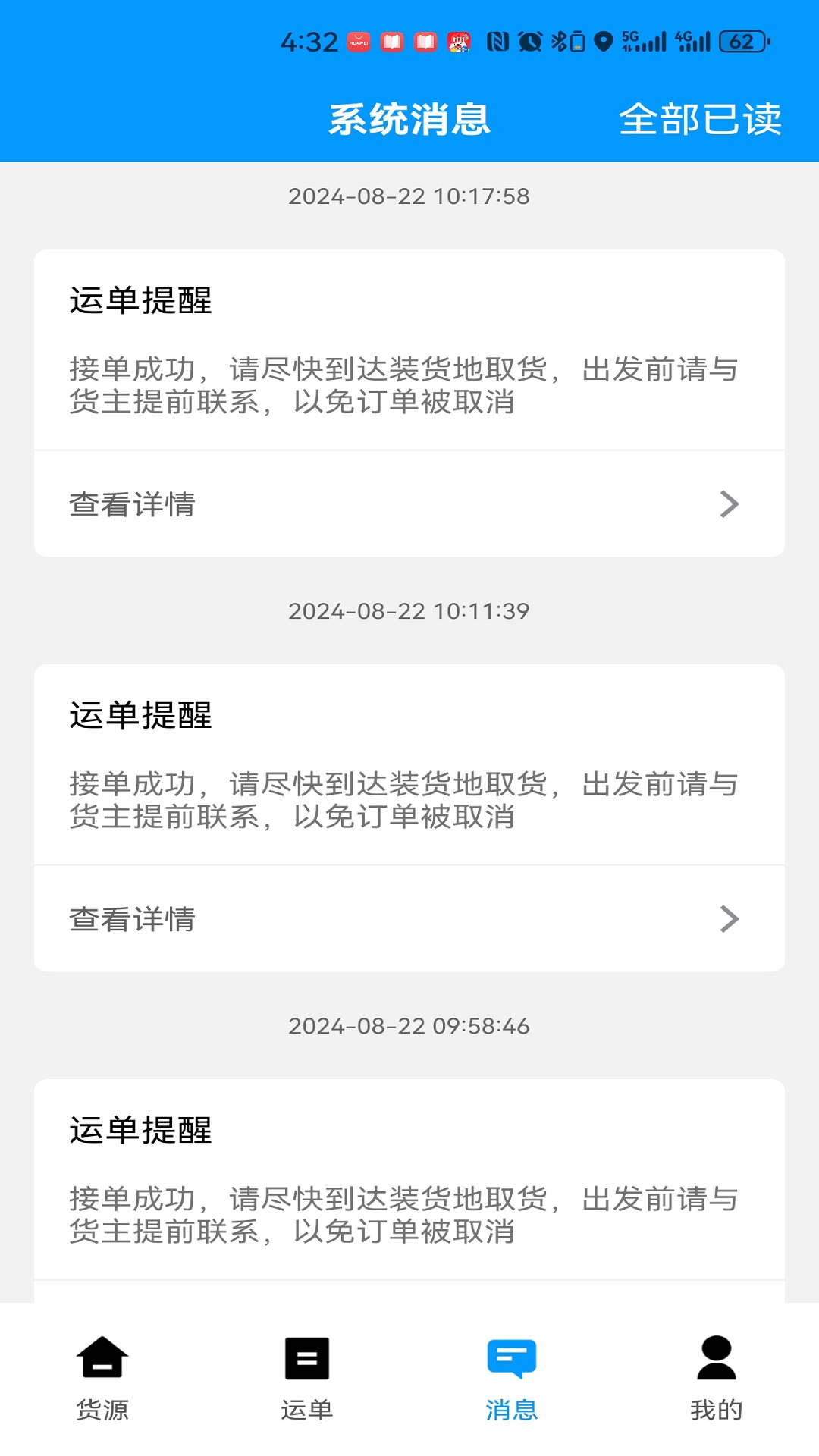
Task: Tap the location pin icon in status bar
Action: click(x=604, y=42)
